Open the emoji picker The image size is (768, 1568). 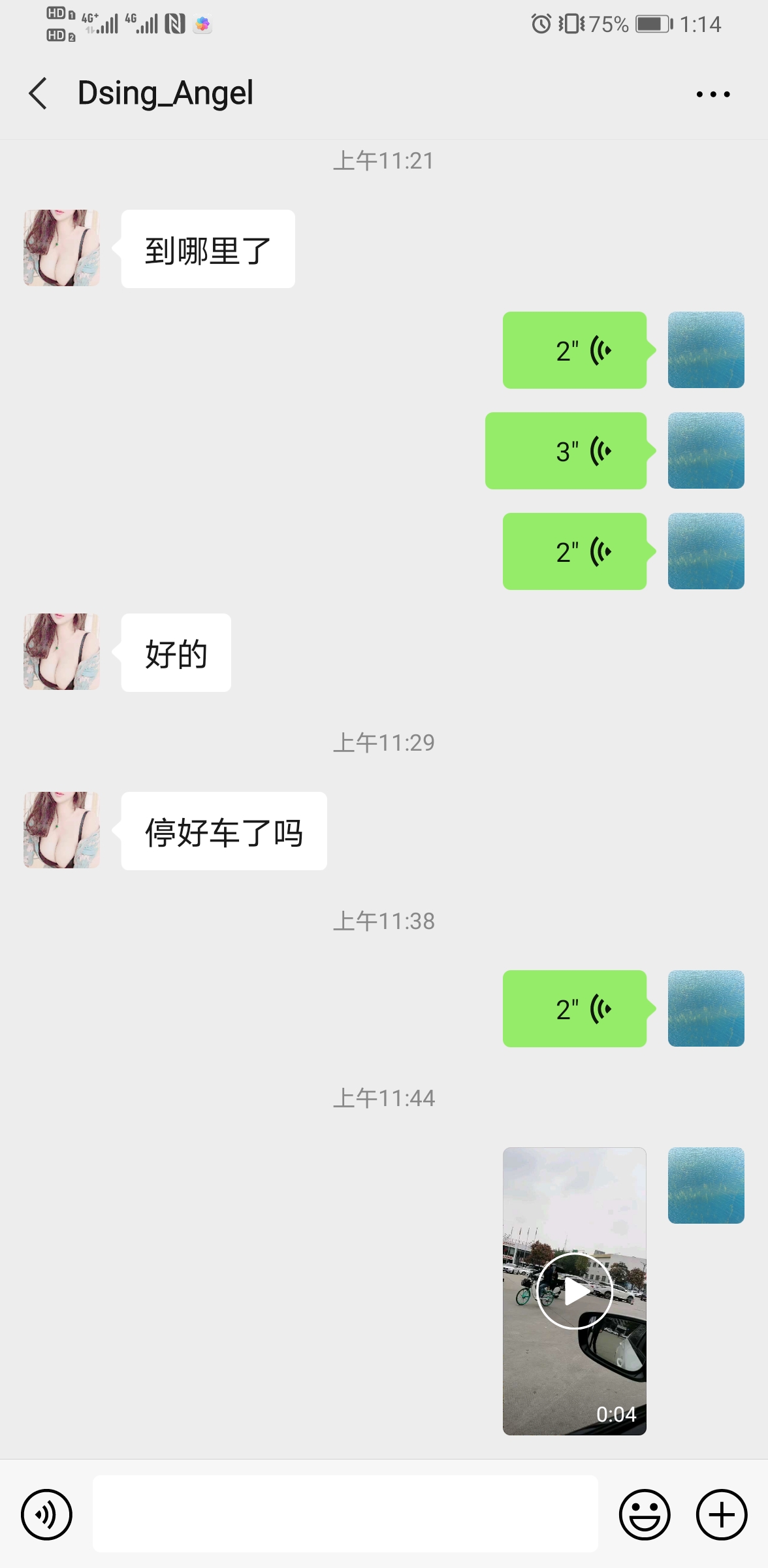tap(644, 1513)
